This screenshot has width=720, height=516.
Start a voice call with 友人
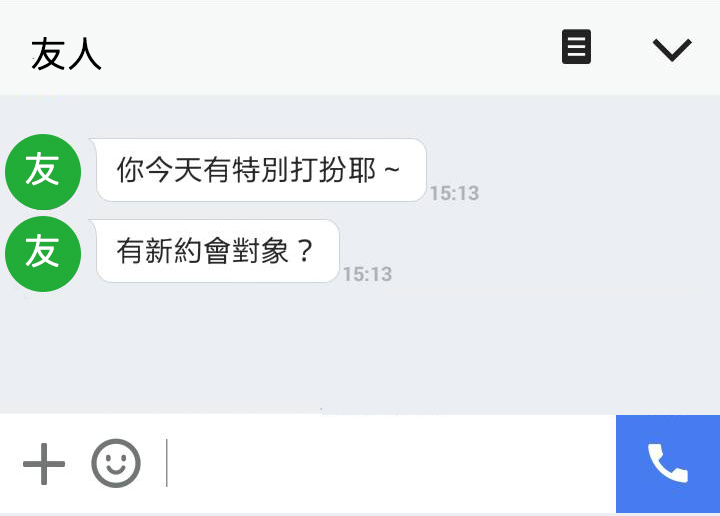(667, 464)
